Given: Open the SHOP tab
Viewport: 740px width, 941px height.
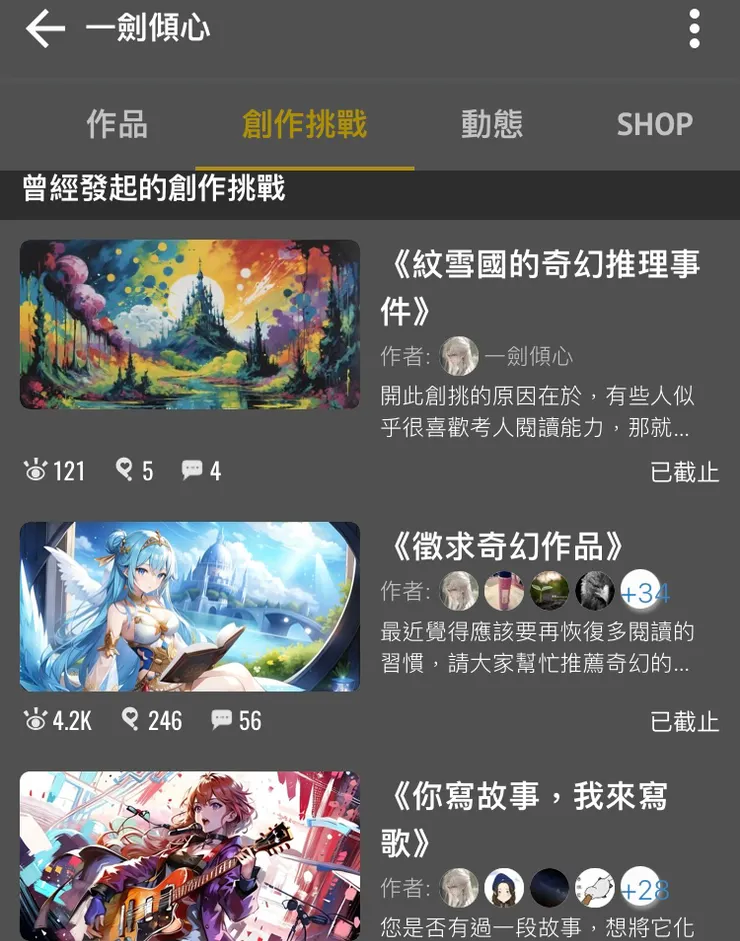Looking at the screenshot, I should (x=655, y=124).
